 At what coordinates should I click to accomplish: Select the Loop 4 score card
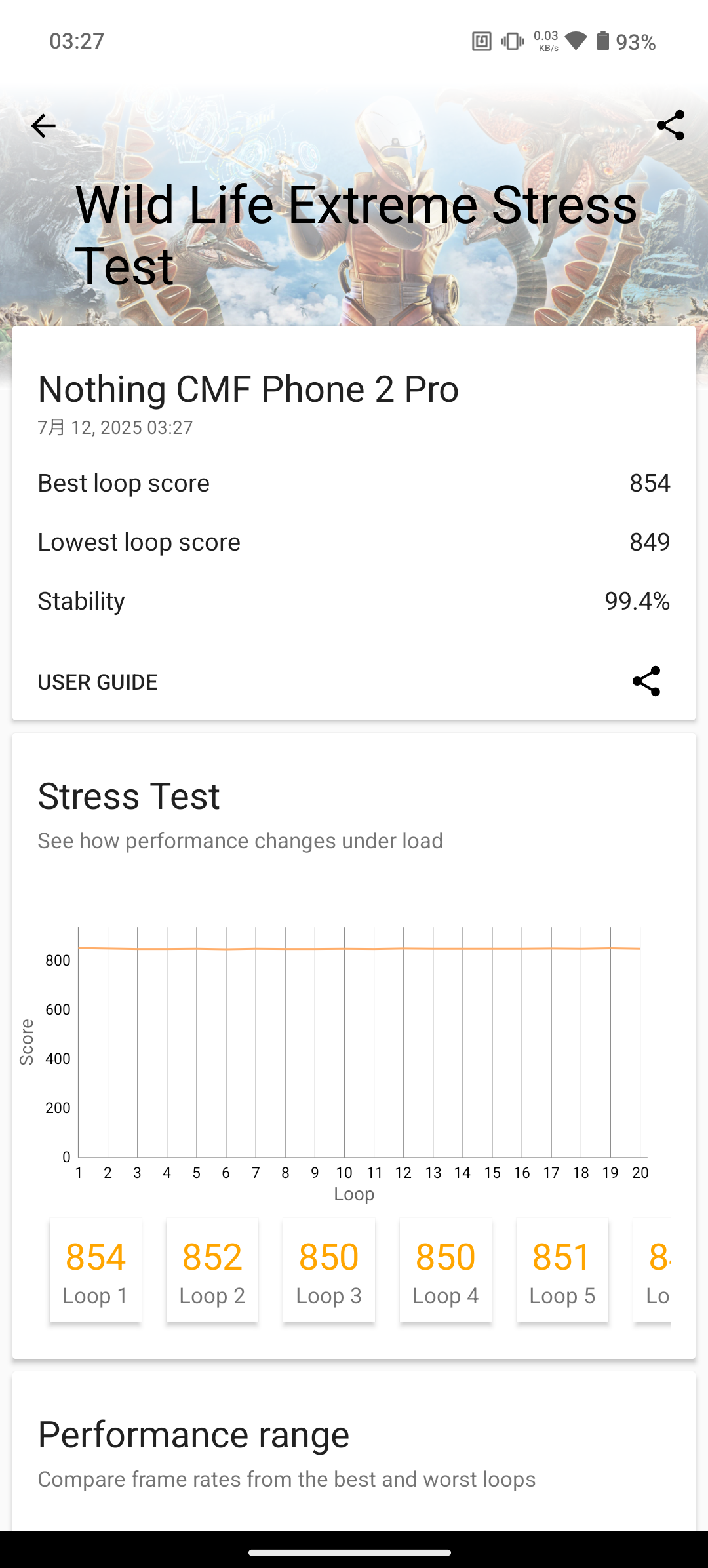(x=446, y=1270)
